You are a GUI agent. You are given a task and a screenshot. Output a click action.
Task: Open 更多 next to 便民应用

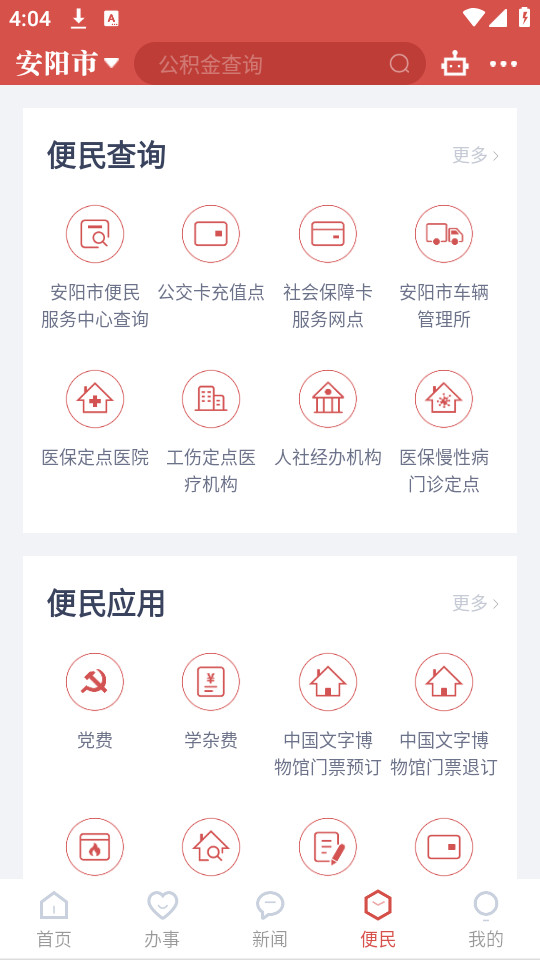(x=476, y=604)
